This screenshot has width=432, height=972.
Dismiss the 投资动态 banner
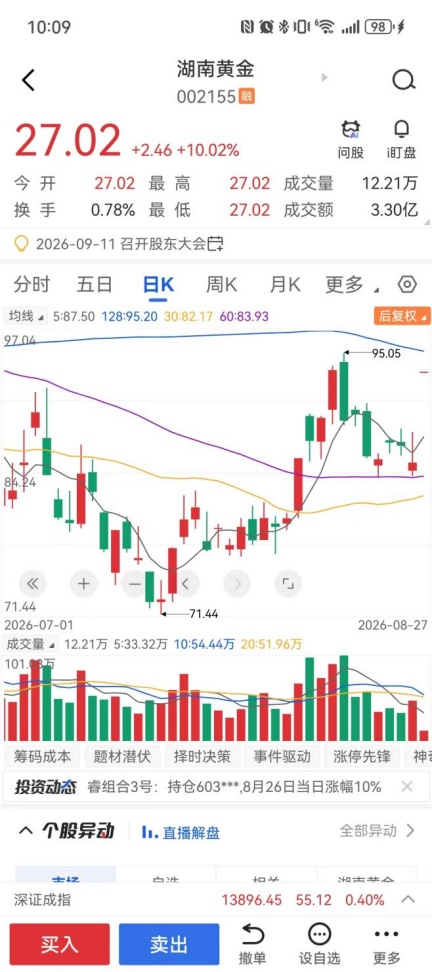pyautogui.click(x=407, y=787)
